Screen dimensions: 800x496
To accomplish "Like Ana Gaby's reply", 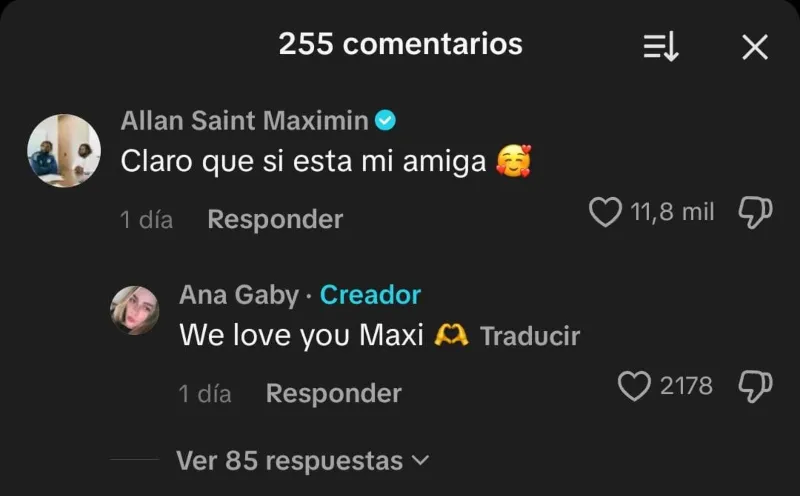I will click(x=634, y=386).
